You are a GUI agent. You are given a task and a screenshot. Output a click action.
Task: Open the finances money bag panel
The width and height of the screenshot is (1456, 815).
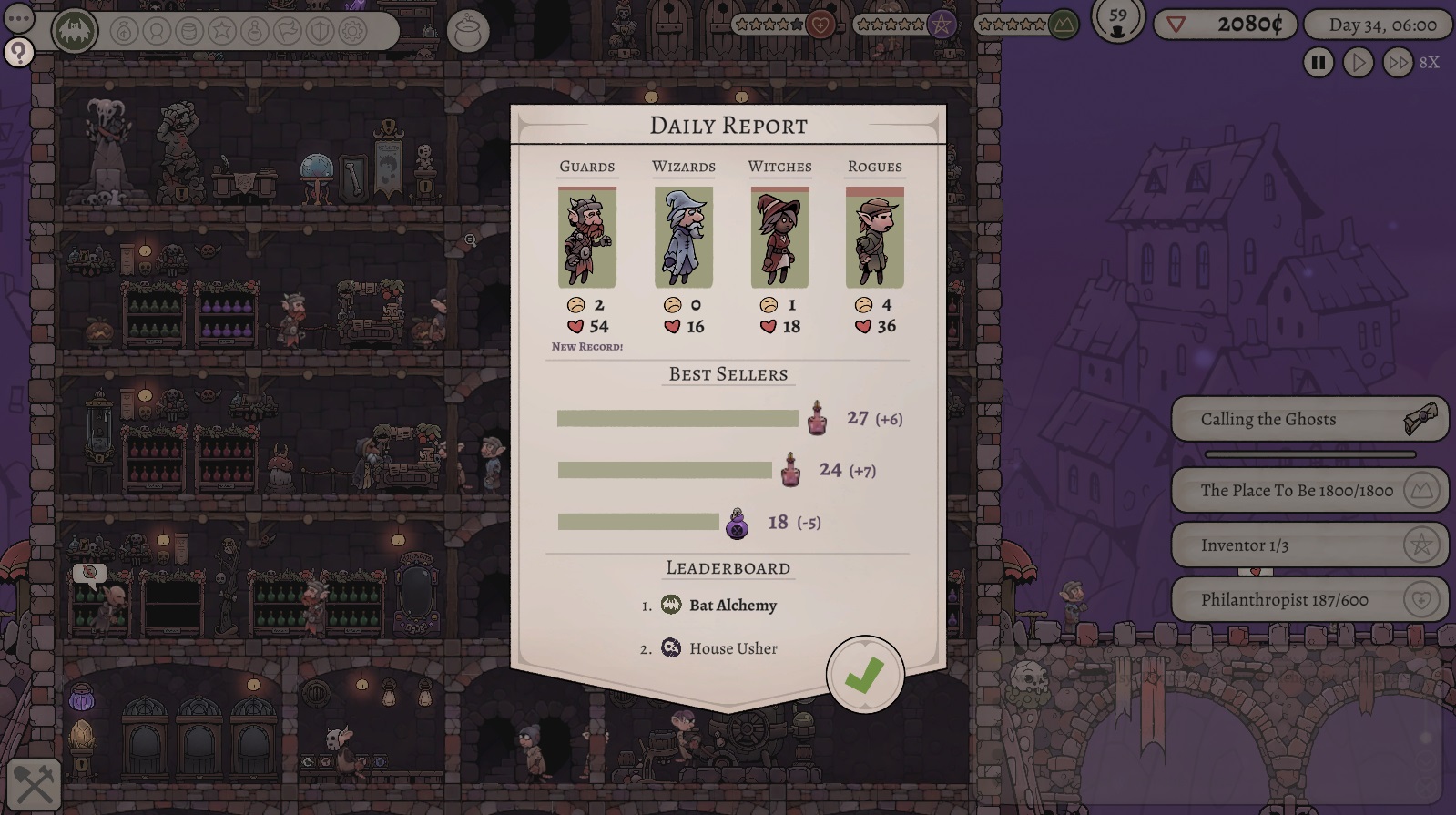pos(125,32)
